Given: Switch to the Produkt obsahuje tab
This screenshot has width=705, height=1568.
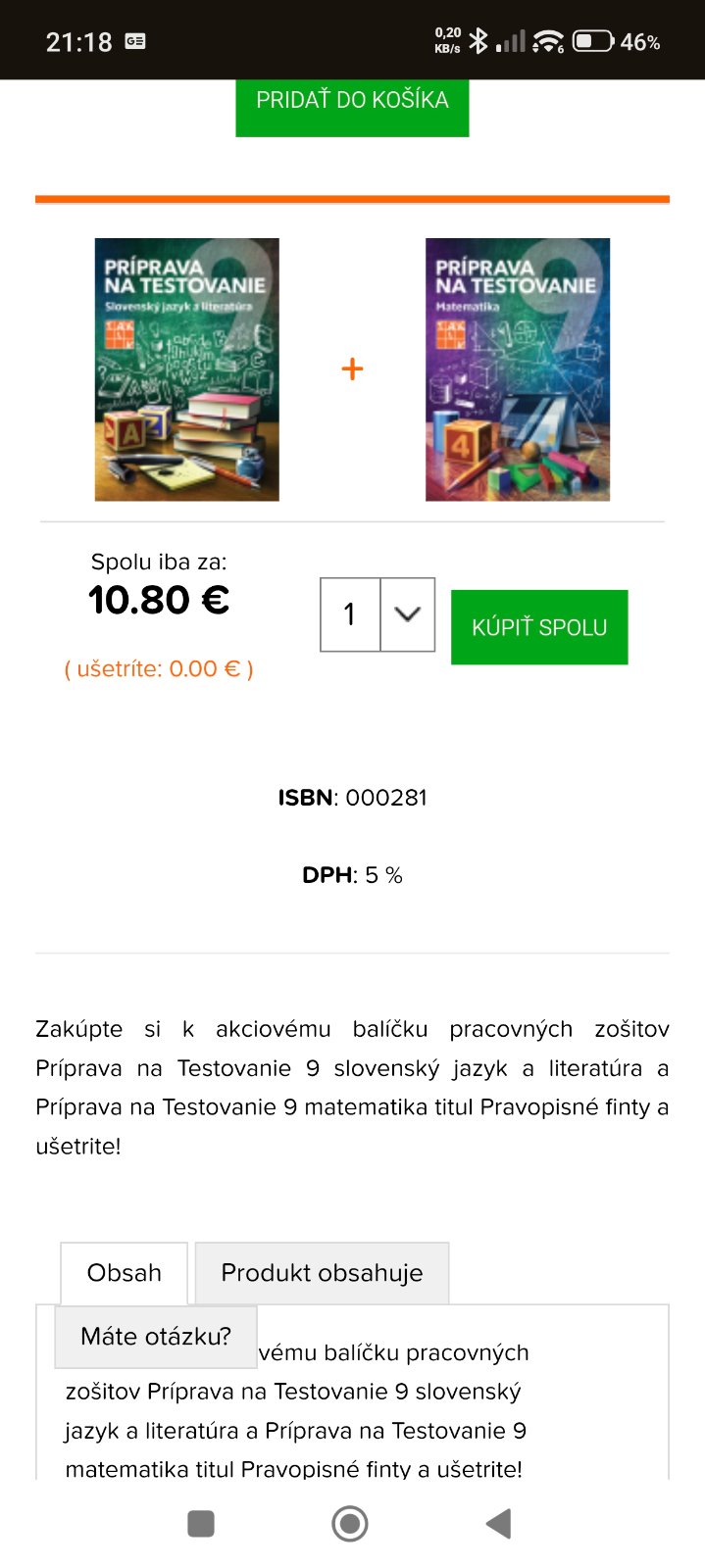Looking at the screenshot, I should click(x=322, y=1272).
